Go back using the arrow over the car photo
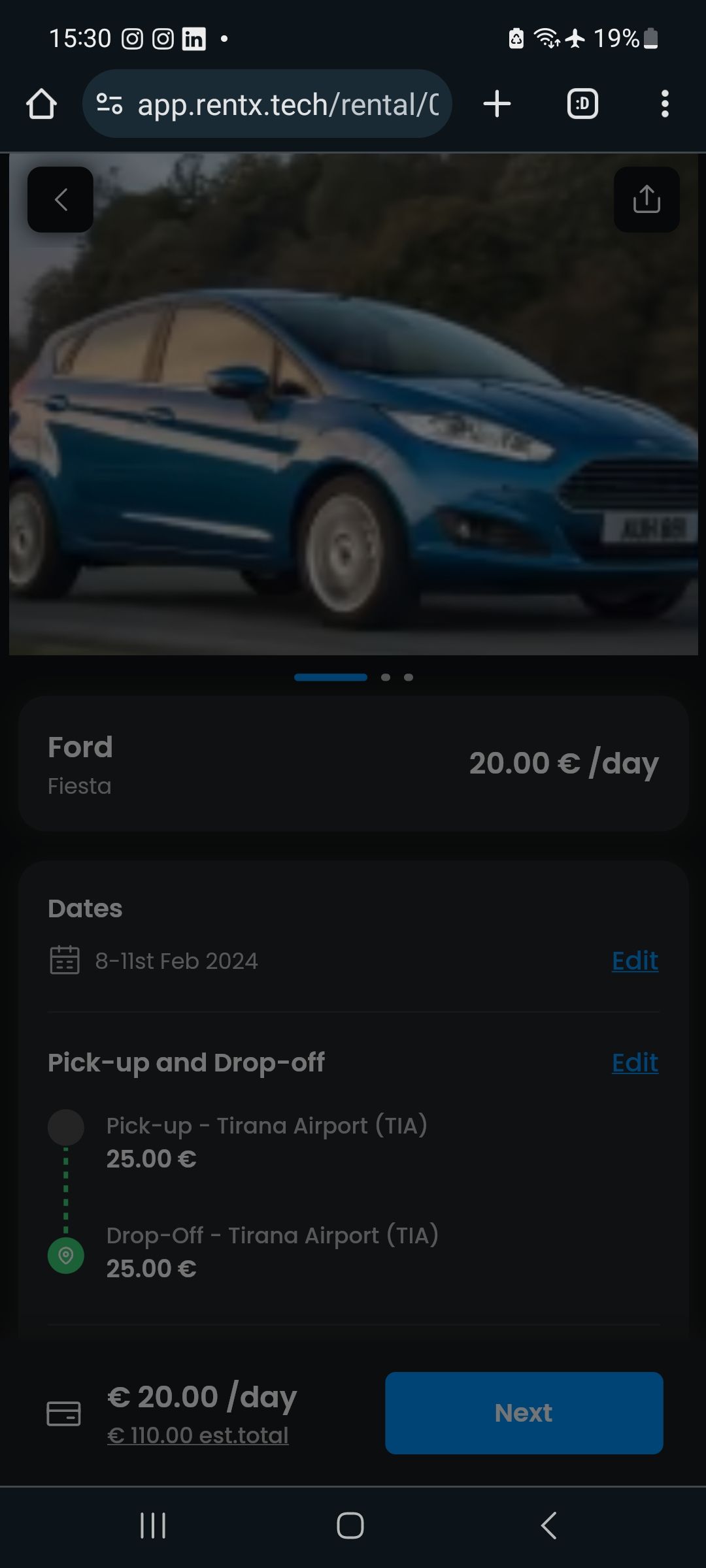 pos(60,199)
